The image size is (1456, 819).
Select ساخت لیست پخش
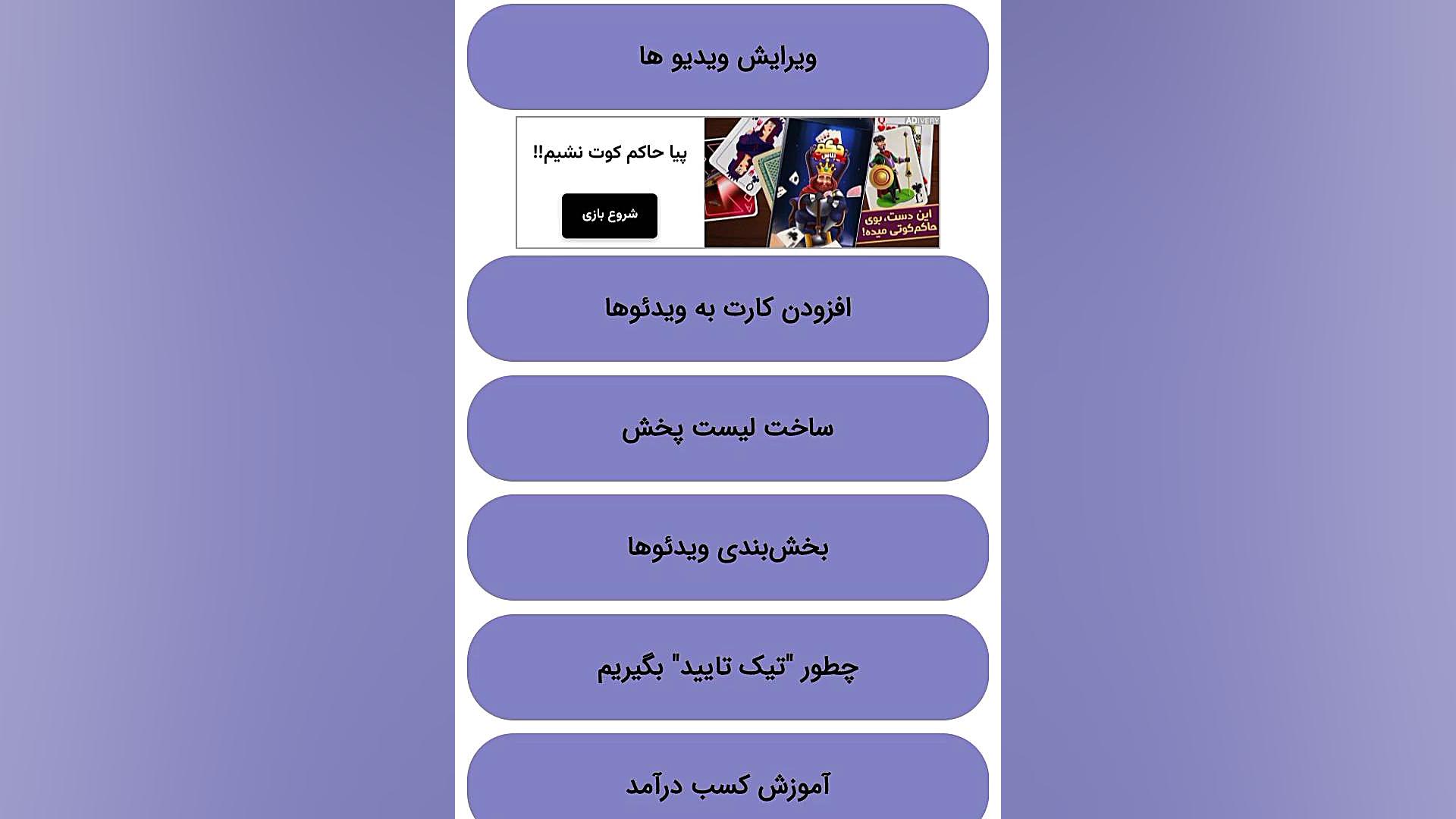point(727,428)
